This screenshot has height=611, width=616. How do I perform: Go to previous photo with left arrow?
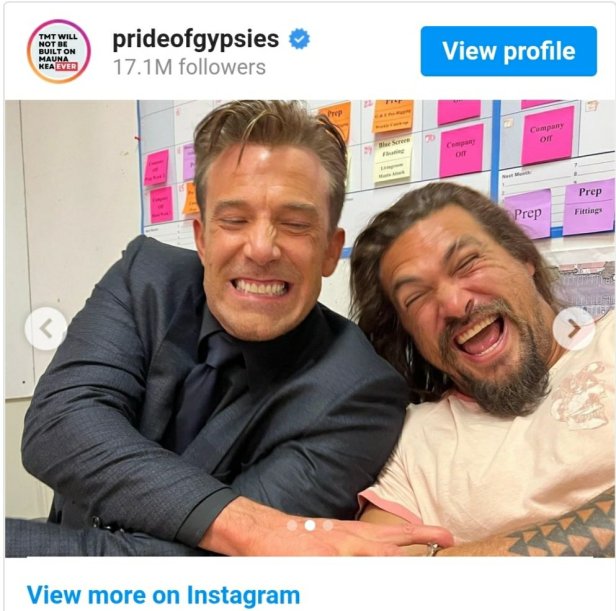tap(45, 328)
